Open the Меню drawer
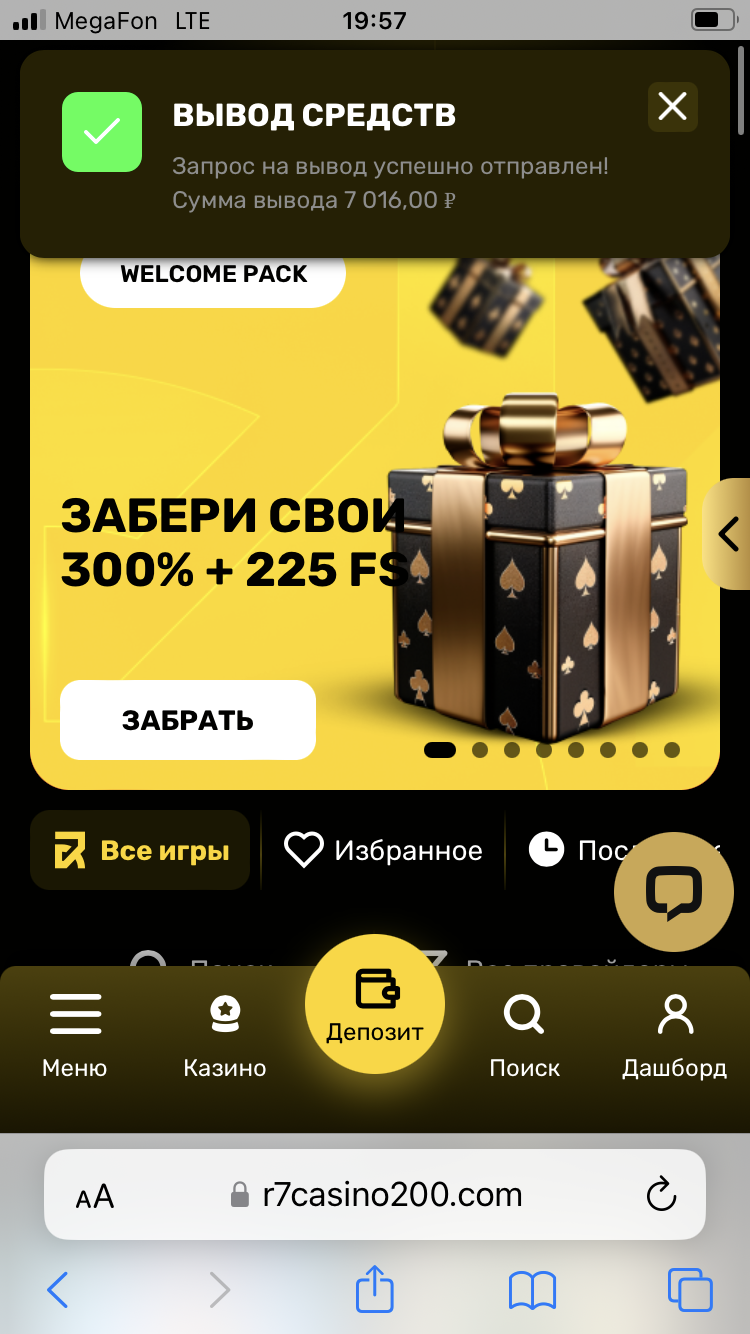Viewport: 750px width, 1334px height. [x=75, y=1034]
